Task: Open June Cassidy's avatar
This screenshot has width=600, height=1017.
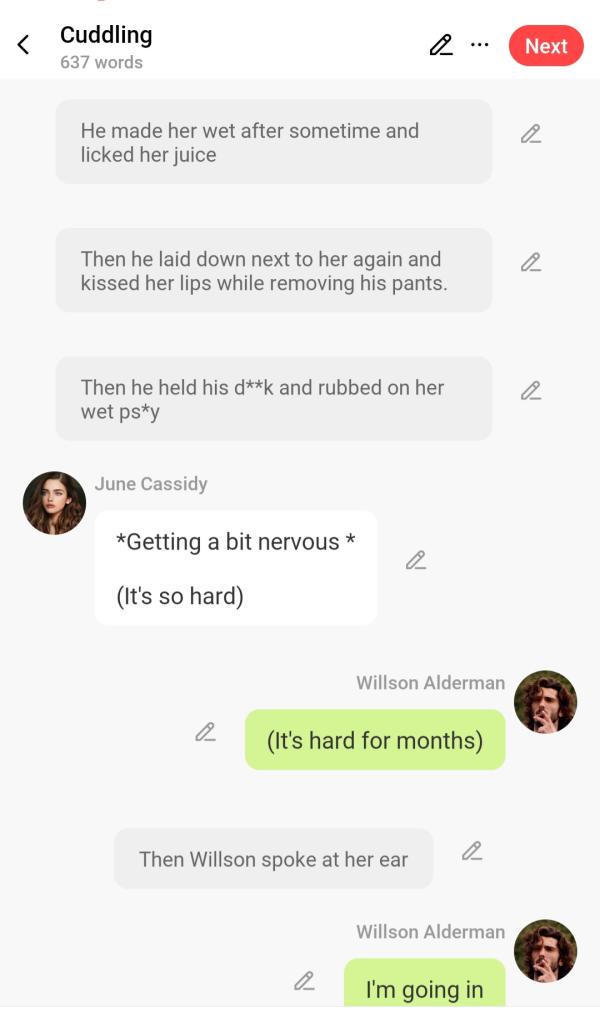Action: click(54, 503)
